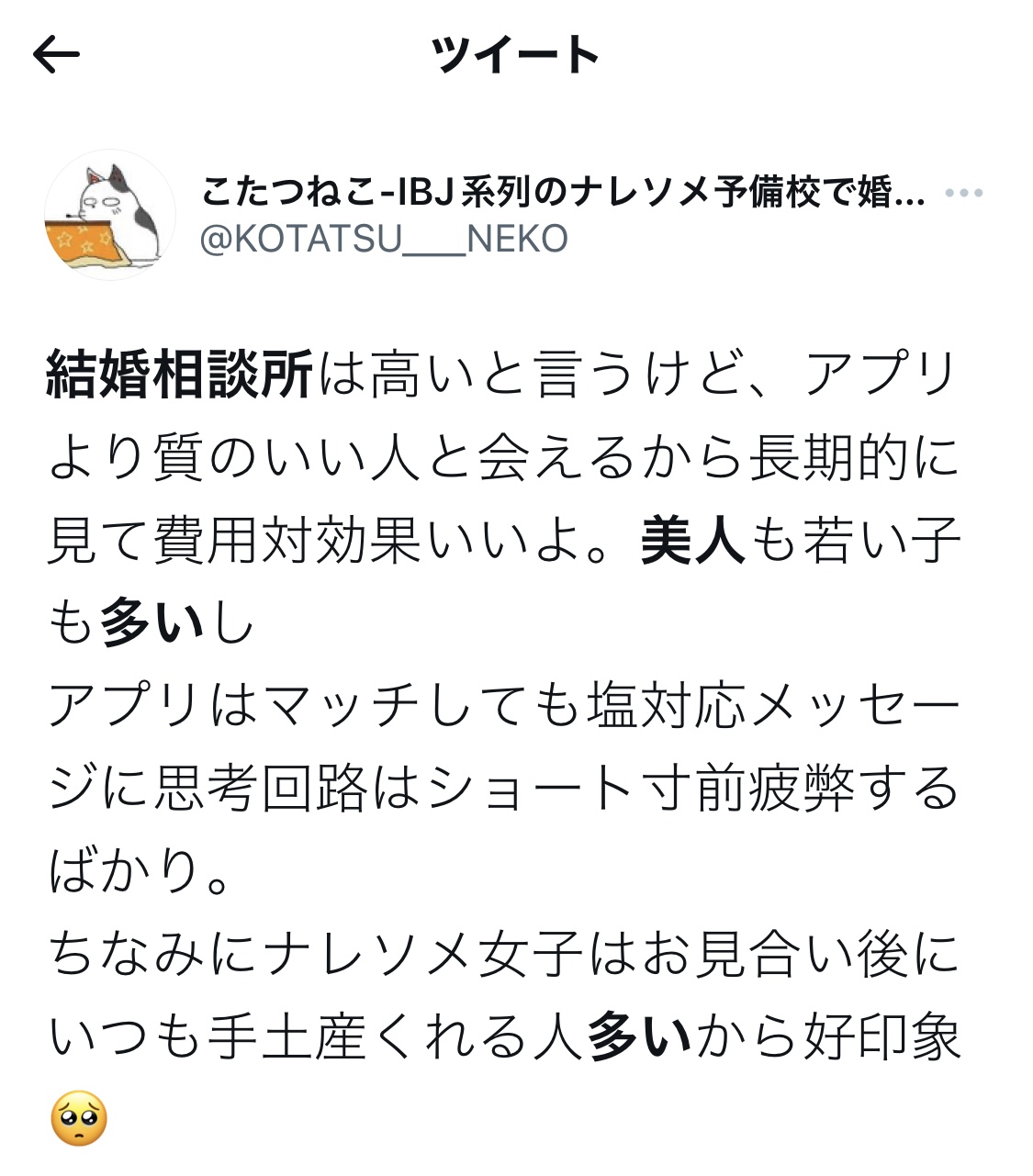Go back using the arrow
Screen dimensions: 1033x1176
click(56, 56)
